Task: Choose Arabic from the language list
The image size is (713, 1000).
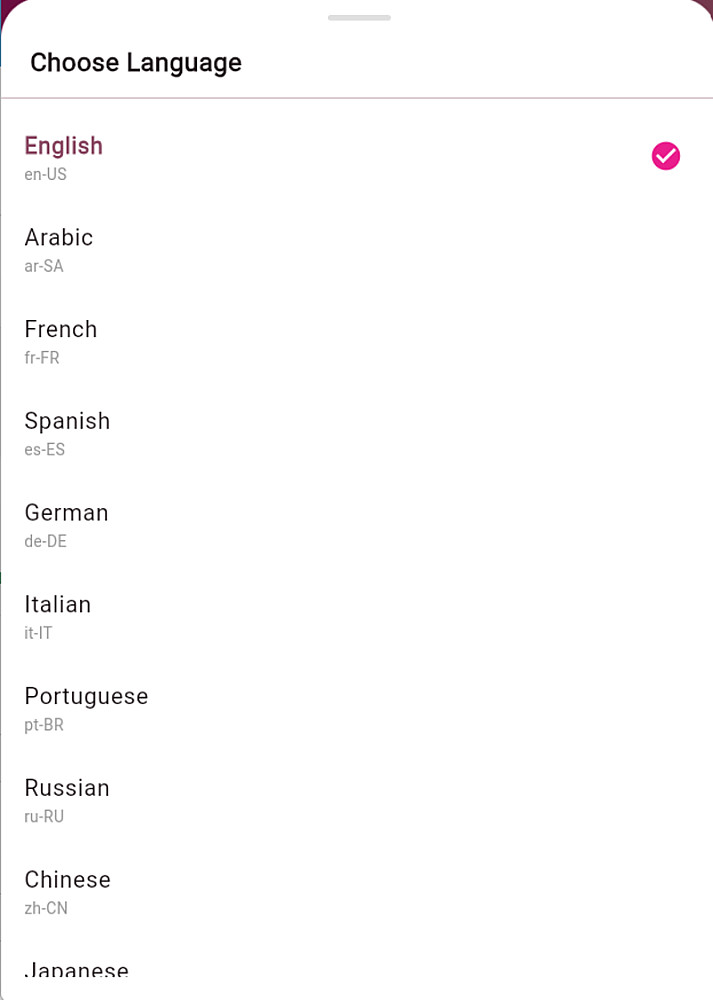Action: pos(59,249)
